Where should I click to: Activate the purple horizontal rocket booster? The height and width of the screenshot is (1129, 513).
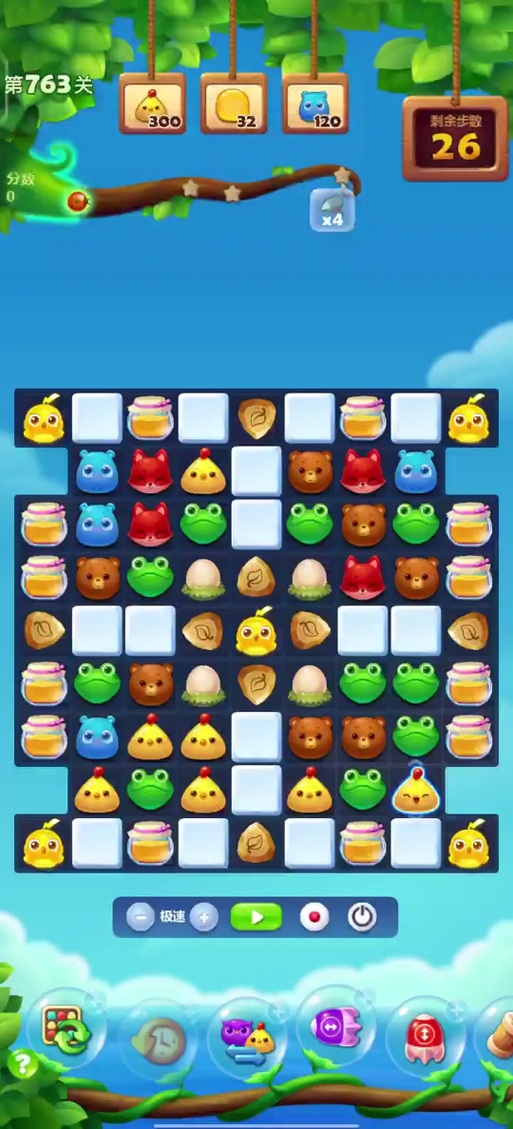click(x=336, y=1026)
